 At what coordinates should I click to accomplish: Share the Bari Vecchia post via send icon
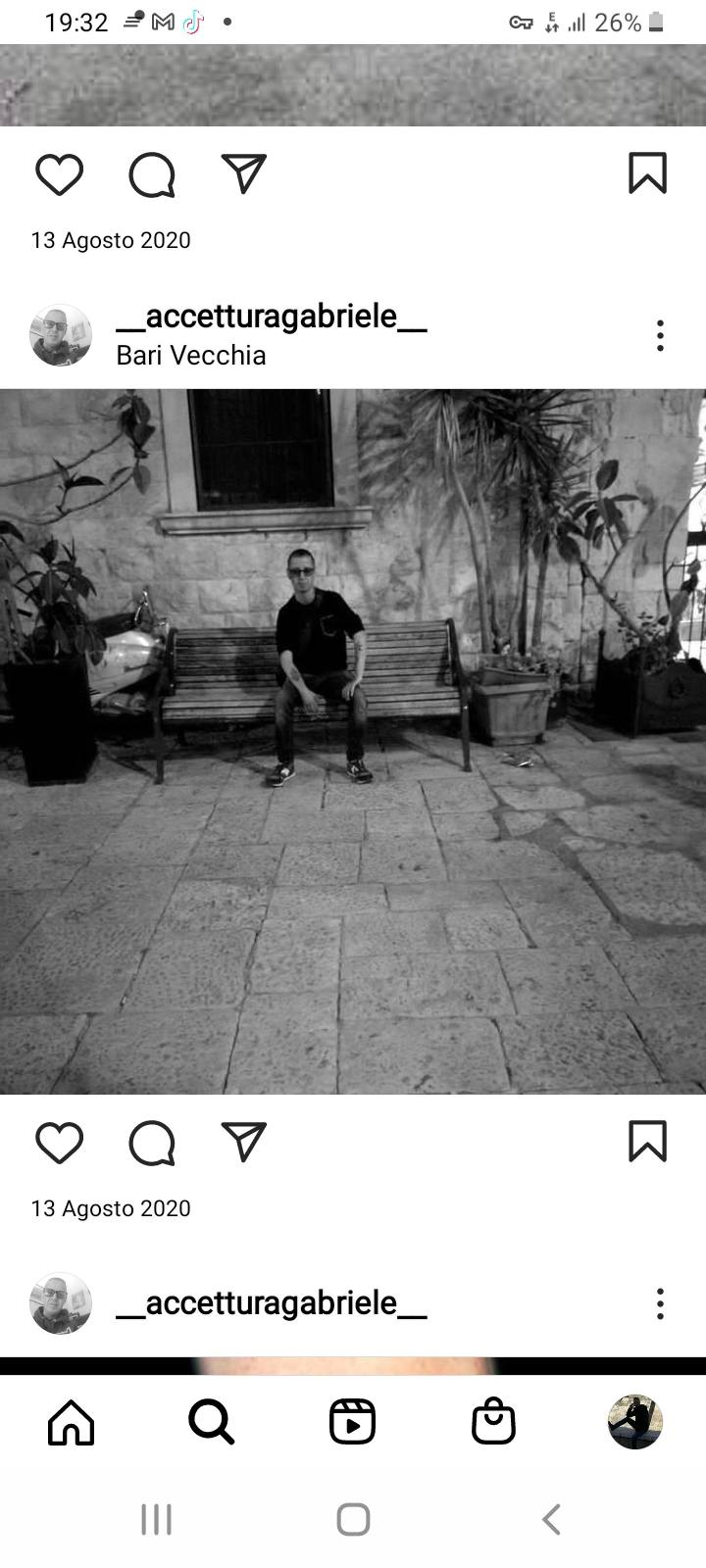pos(244,1142)
